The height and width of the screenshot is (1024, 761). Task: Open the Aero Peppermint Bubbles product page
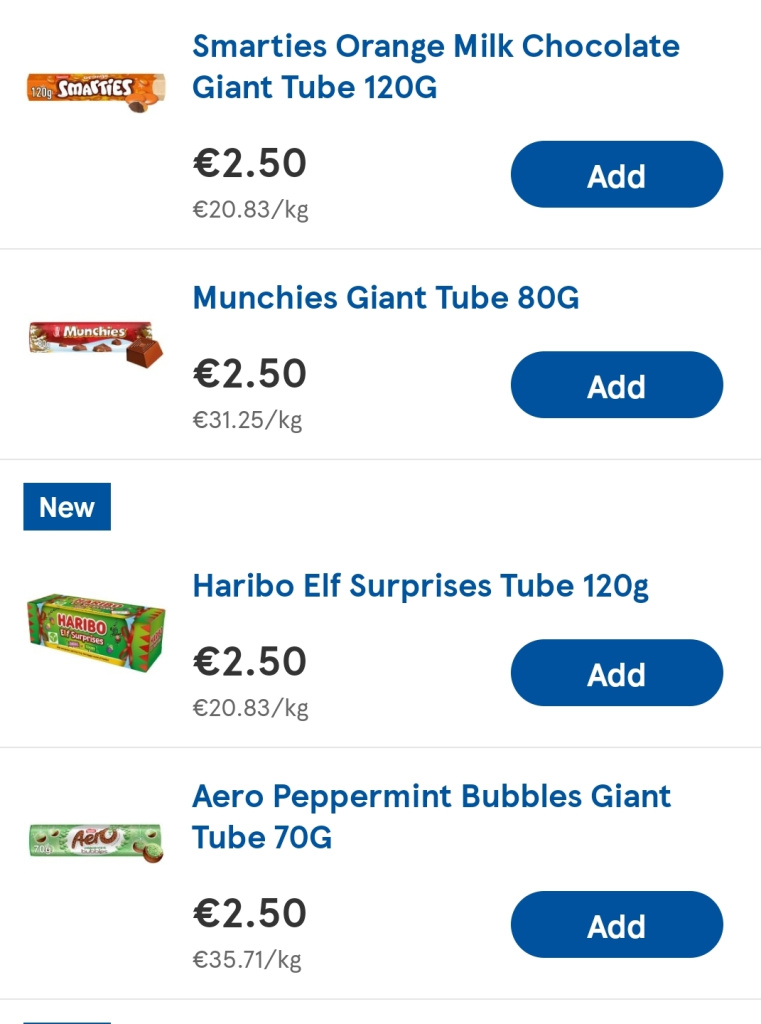click(430, 816)
